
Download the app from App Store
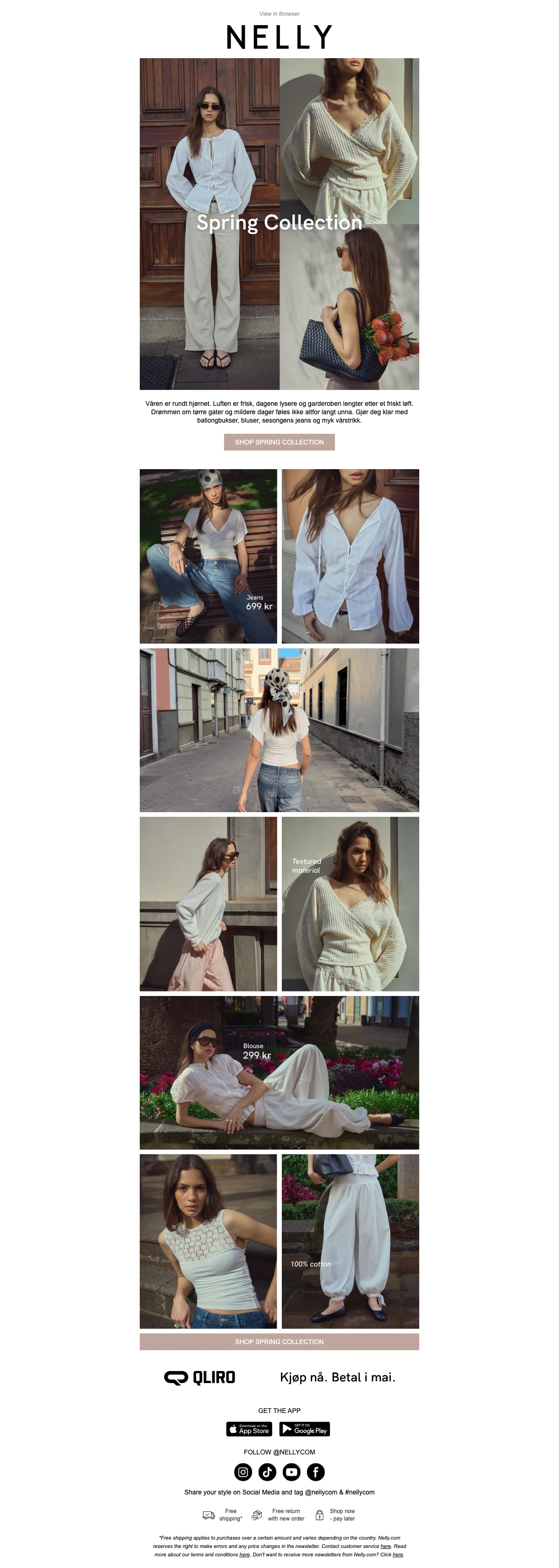(249, 1429)
